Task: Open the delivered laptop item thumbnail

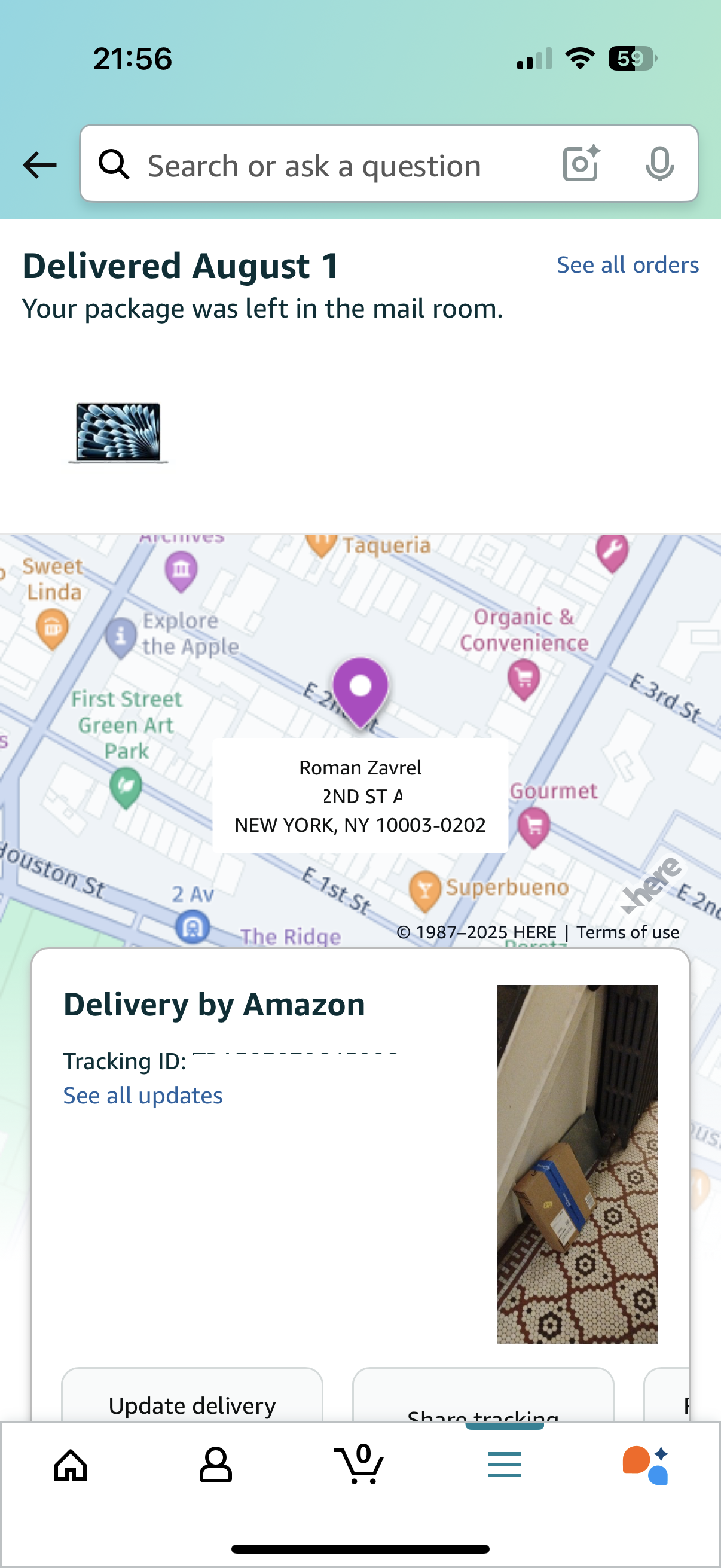Action: tap(118, 433)
